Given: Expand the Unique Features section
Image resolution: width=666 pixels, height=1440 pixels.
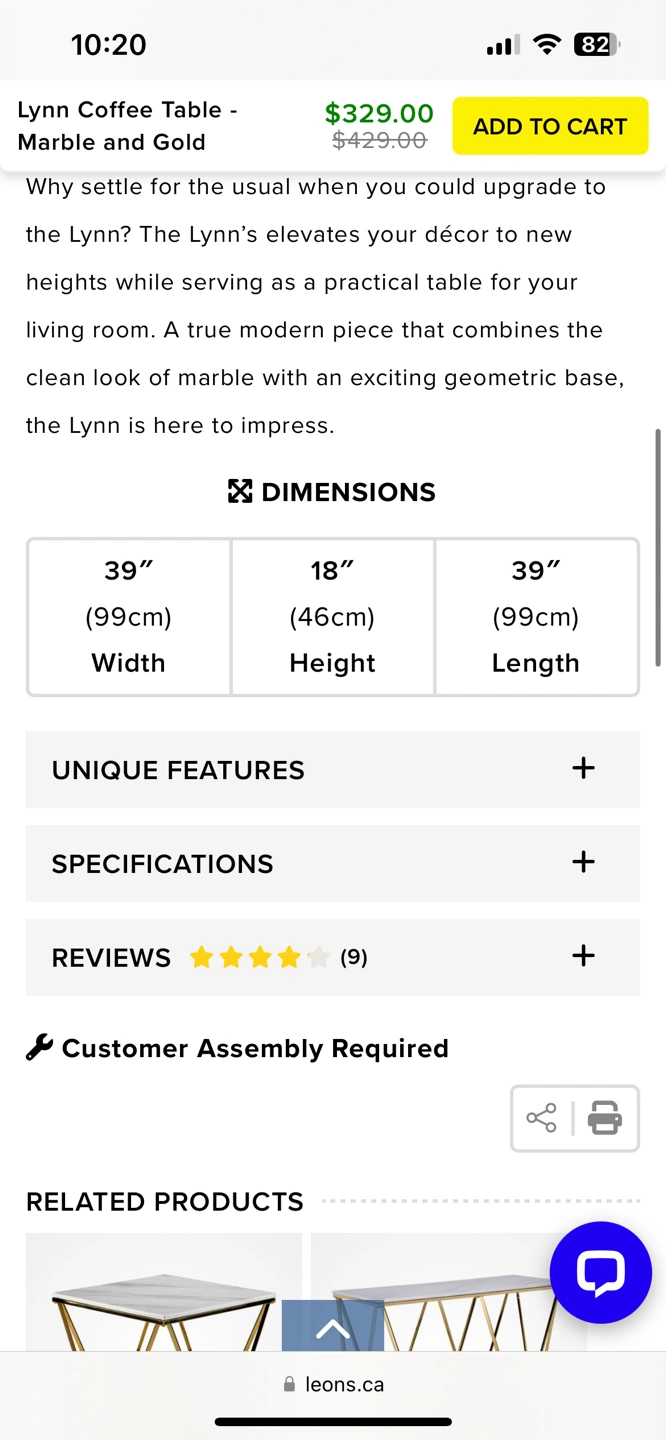Looking at the screenshot, I should point(332,769).
